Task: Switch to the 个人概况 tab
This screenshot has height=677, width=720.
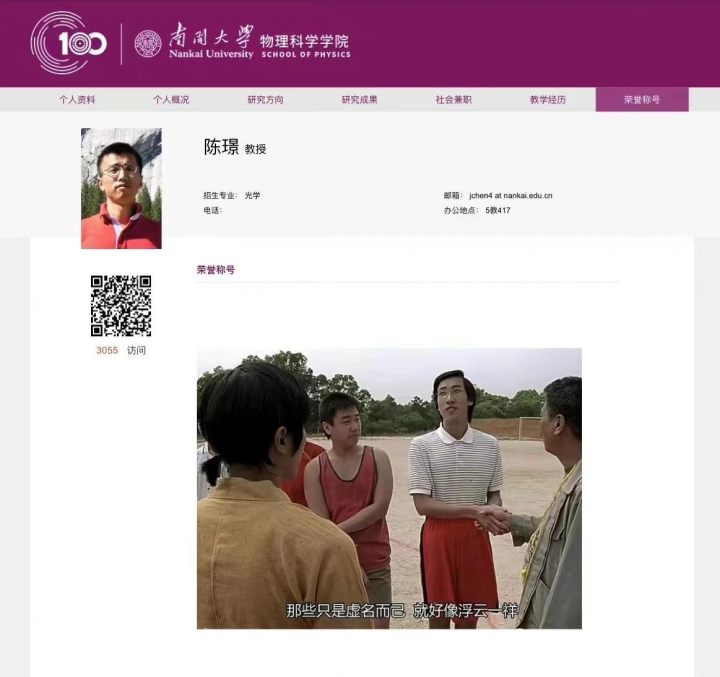Action: point(171,100)
